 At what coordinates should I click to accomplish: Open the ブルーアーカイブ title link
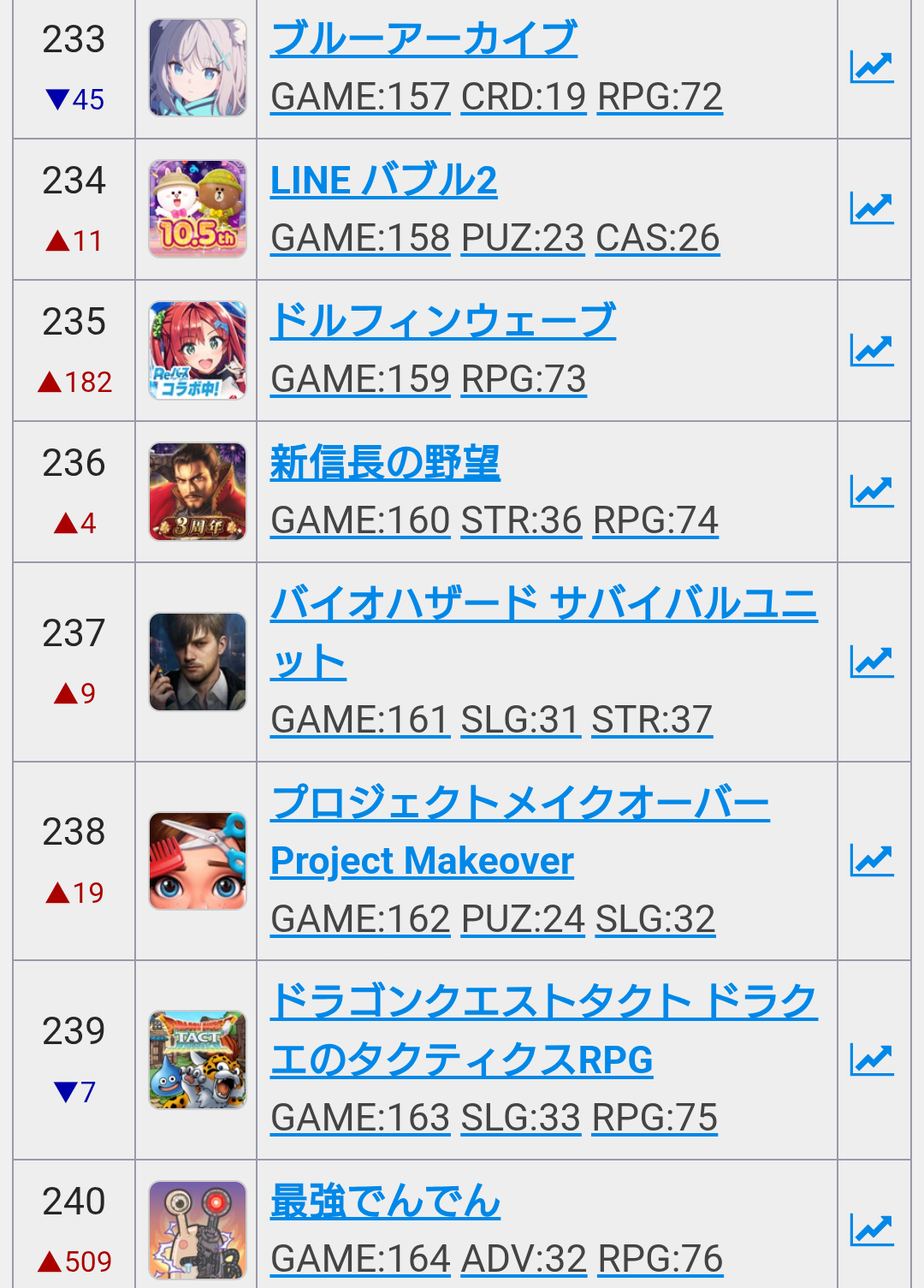[x=423, y=39]
